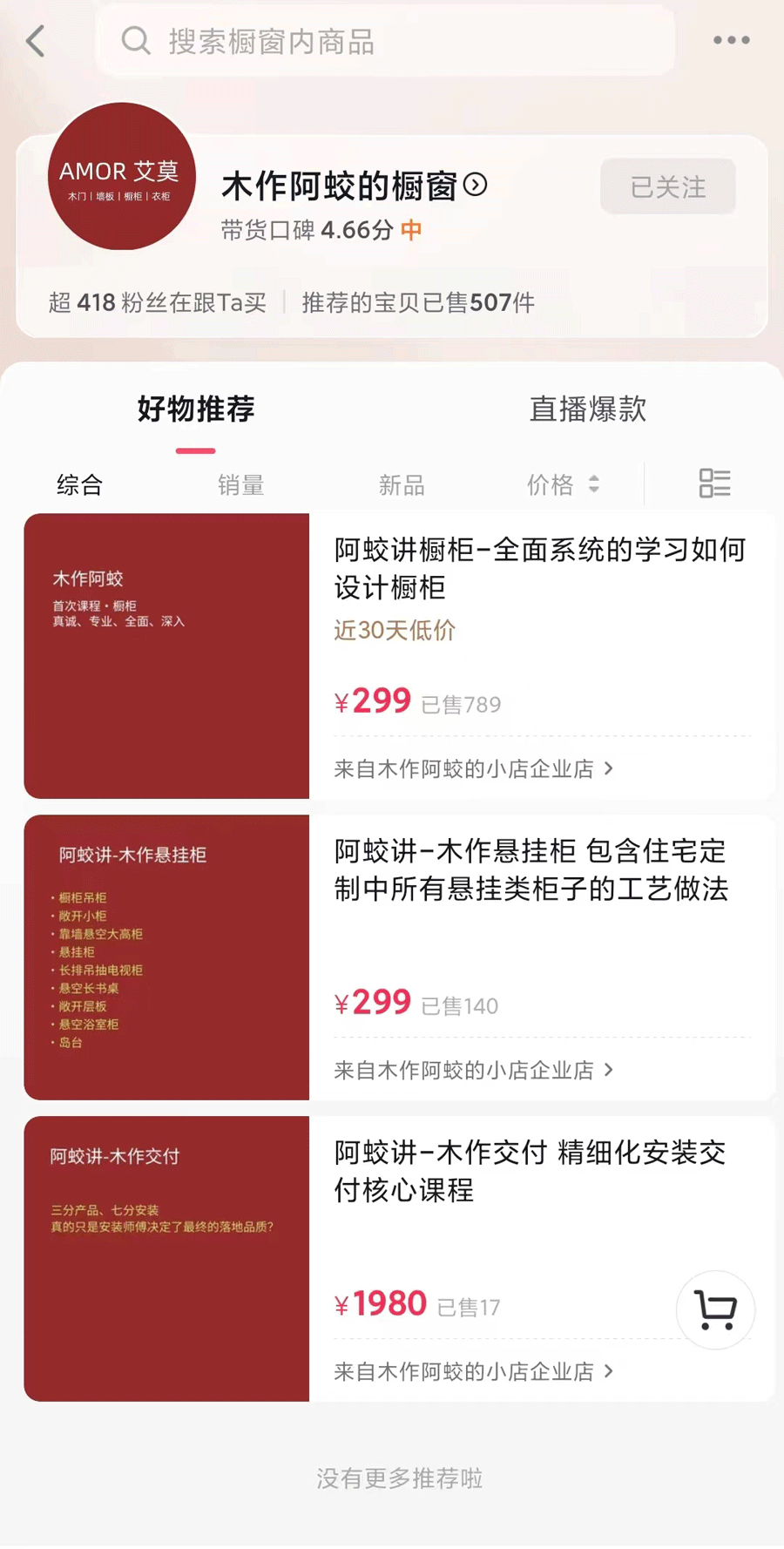Visit shop link under 木作交付 product
The width and height of the screenshot is (784, 1549).
coord(474,1371)
